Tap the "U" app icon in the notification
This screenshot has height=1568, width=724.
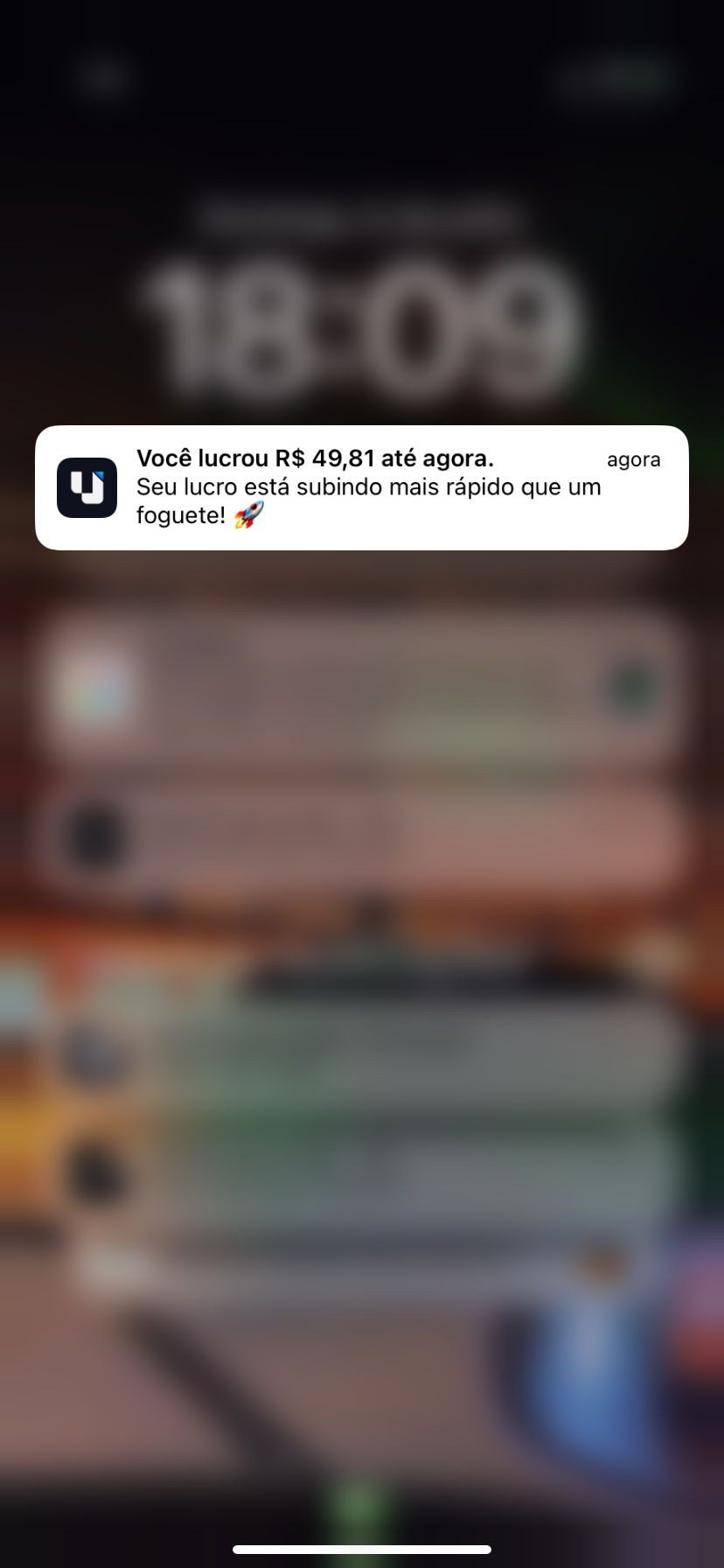point(87,486)
